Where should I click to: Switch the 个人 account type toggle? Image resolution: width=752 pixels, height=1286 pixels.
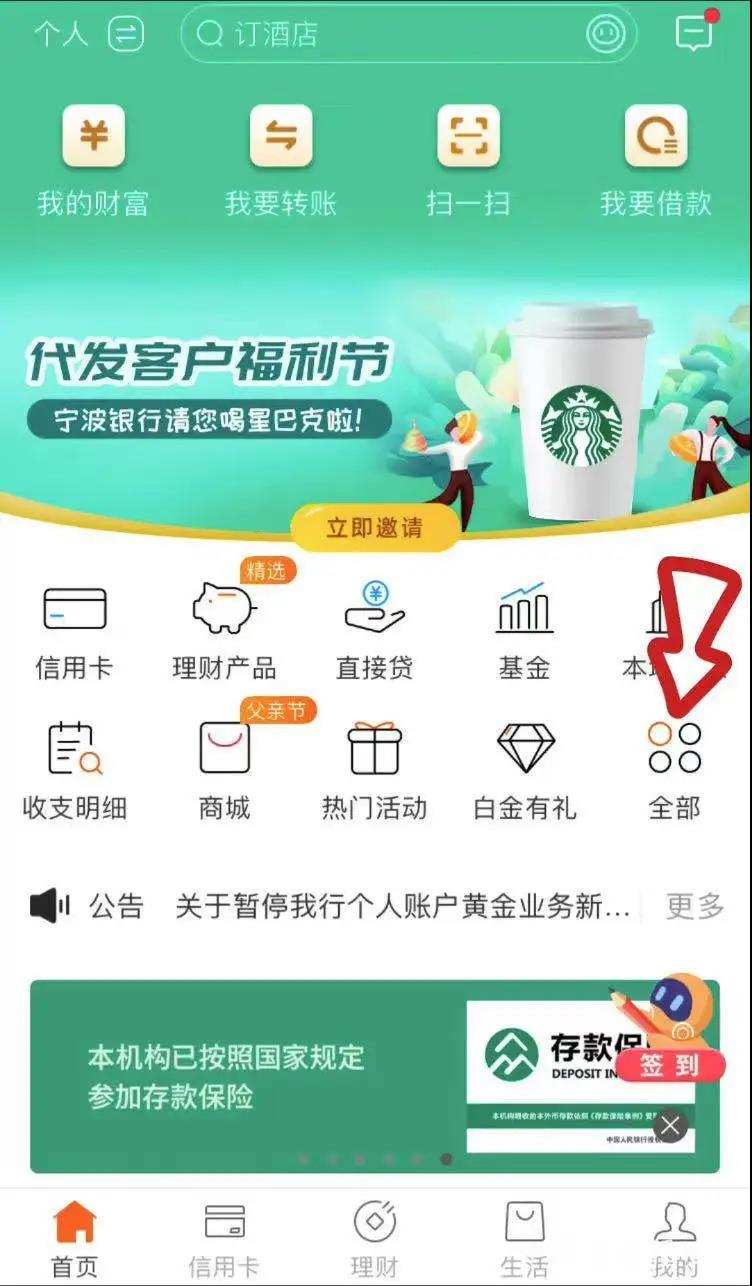(126, 35)
